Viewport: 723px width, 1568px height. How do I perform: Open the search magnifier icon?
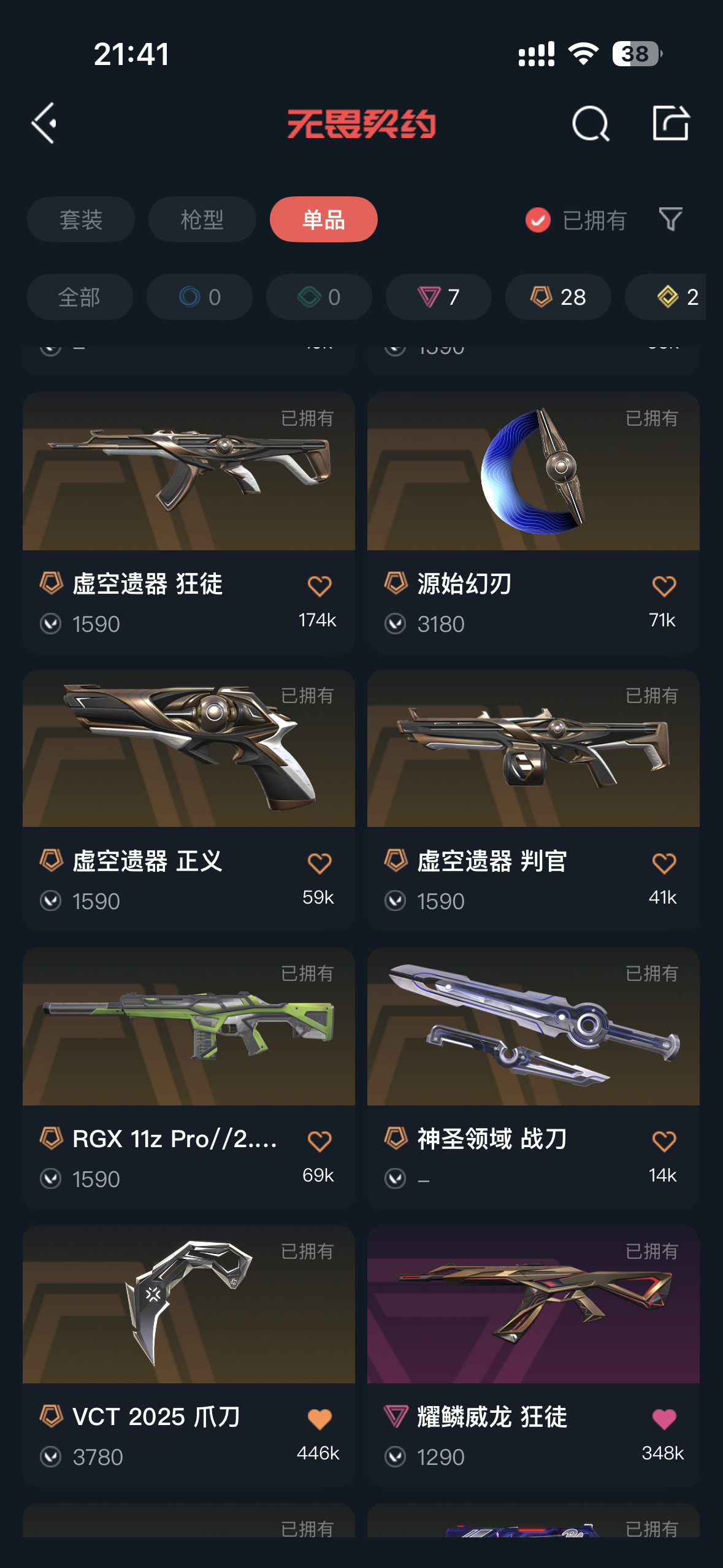(590, 123)
